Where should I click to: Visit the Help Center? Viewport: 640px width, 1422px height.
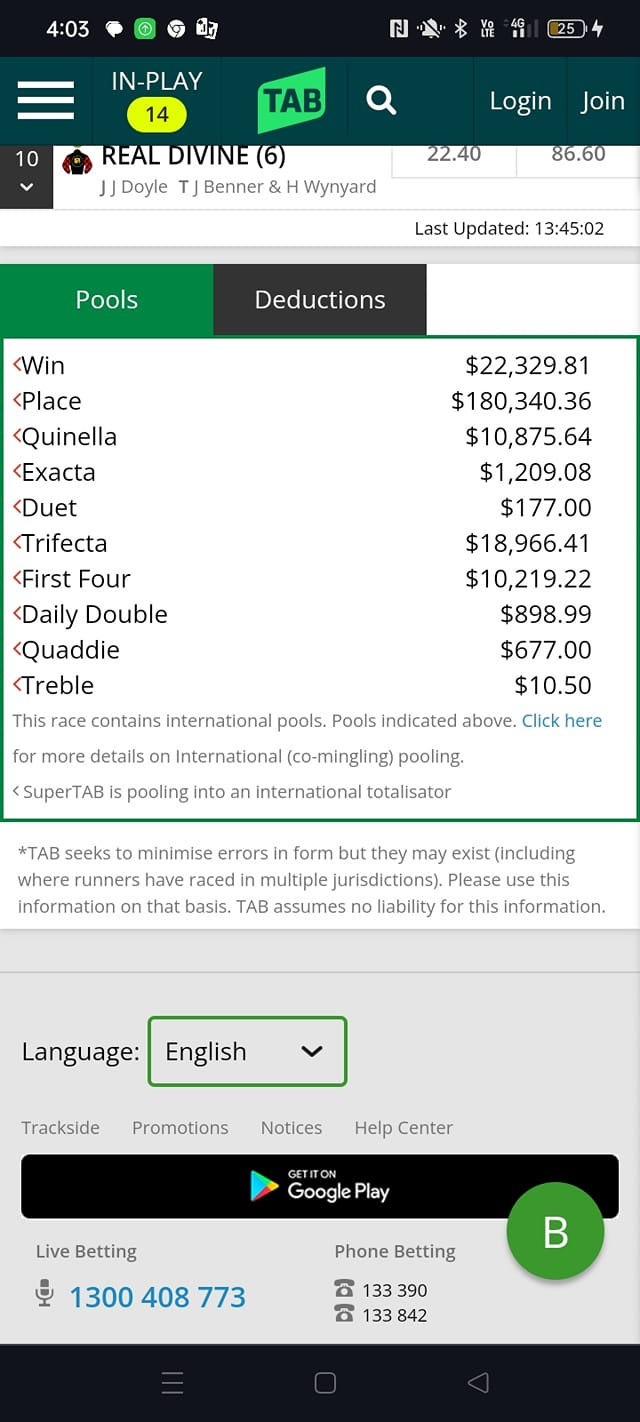403,1127
